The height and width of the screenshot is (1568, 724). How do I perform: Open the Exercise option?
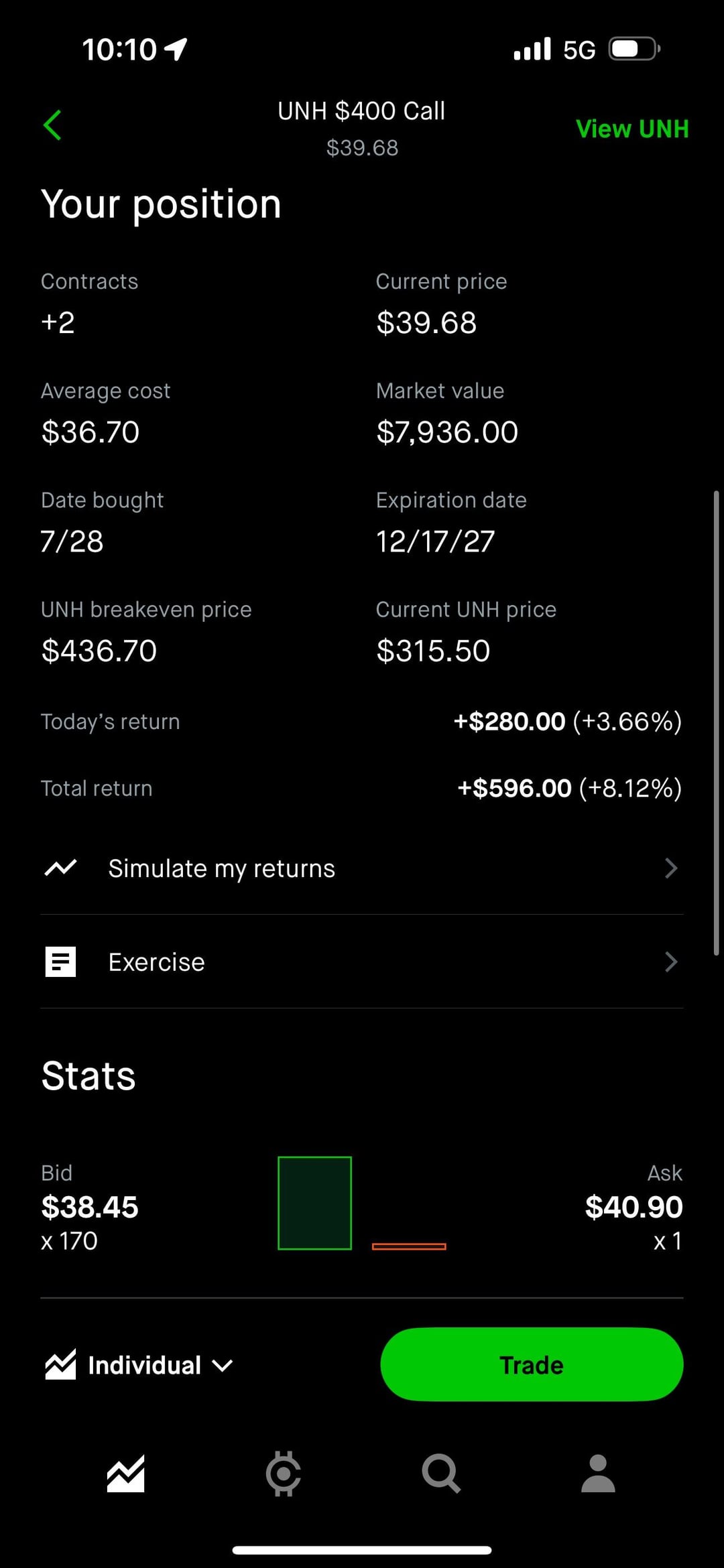pyautogui.click(x=362, y=962)
